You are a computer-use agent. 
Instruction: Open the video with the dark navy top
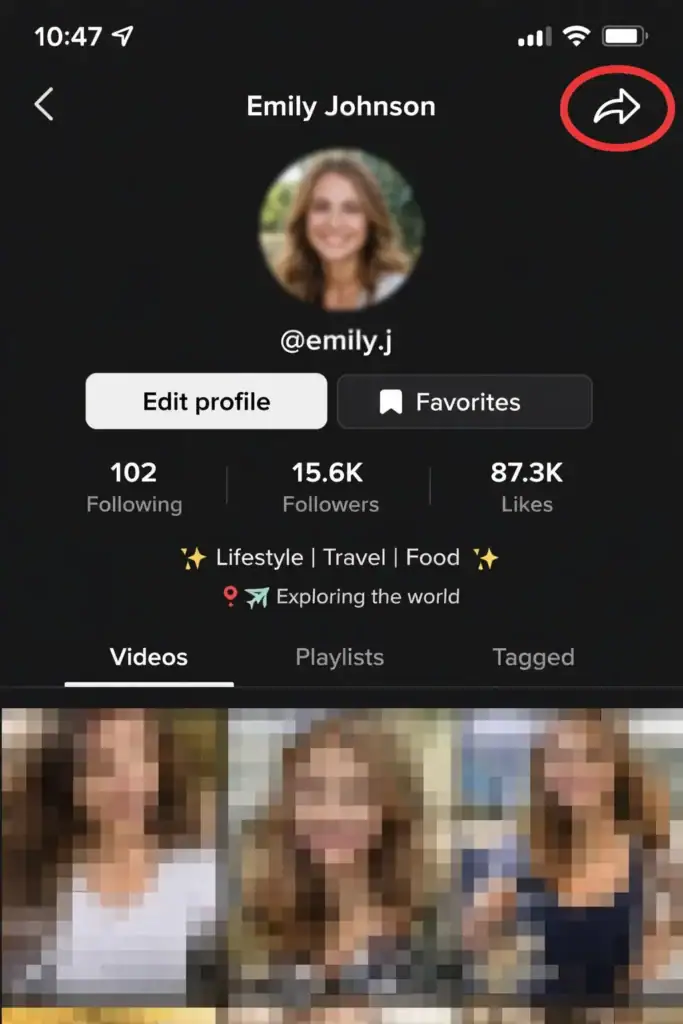(x=570, y=860)
